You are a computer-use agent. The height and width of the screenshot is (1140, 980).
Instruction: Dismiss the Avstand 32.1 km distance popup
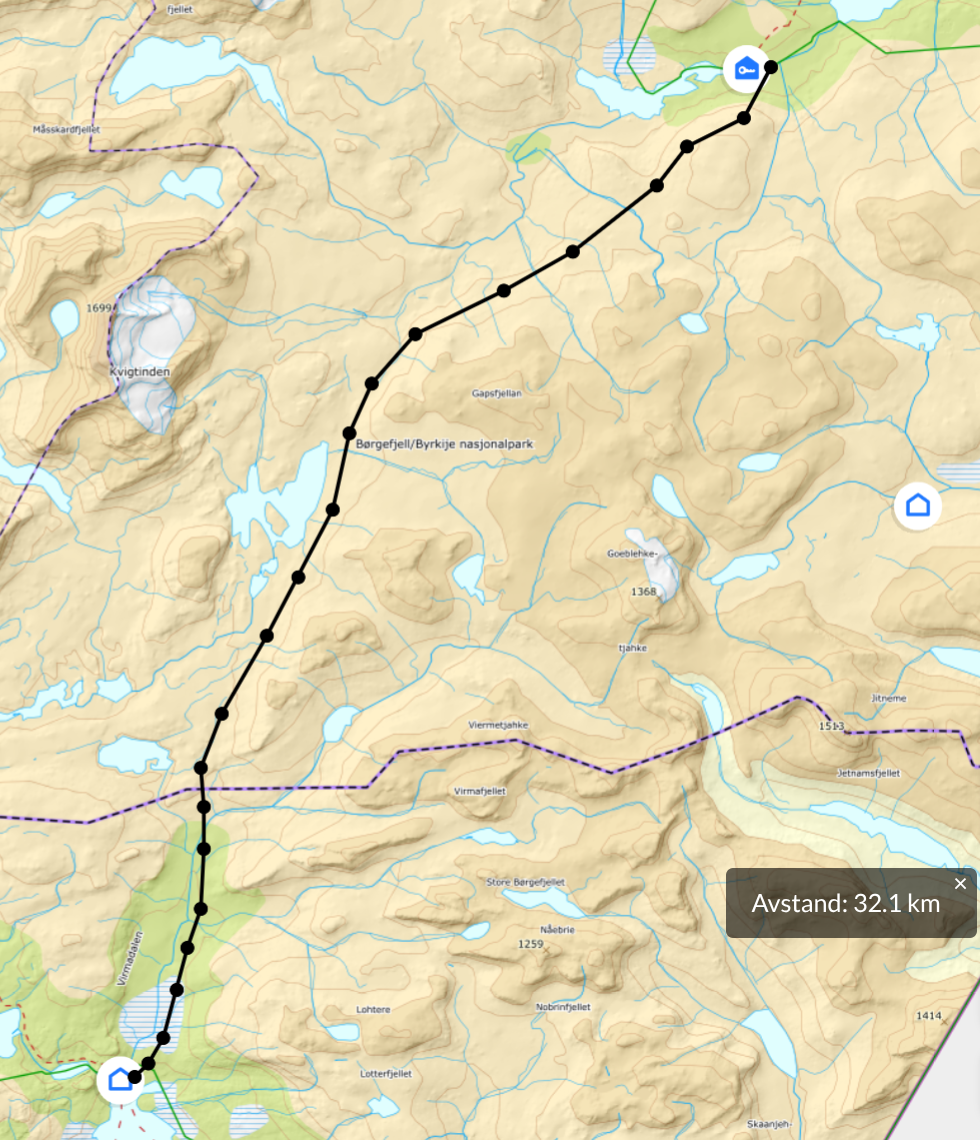(x=960, y=884)
